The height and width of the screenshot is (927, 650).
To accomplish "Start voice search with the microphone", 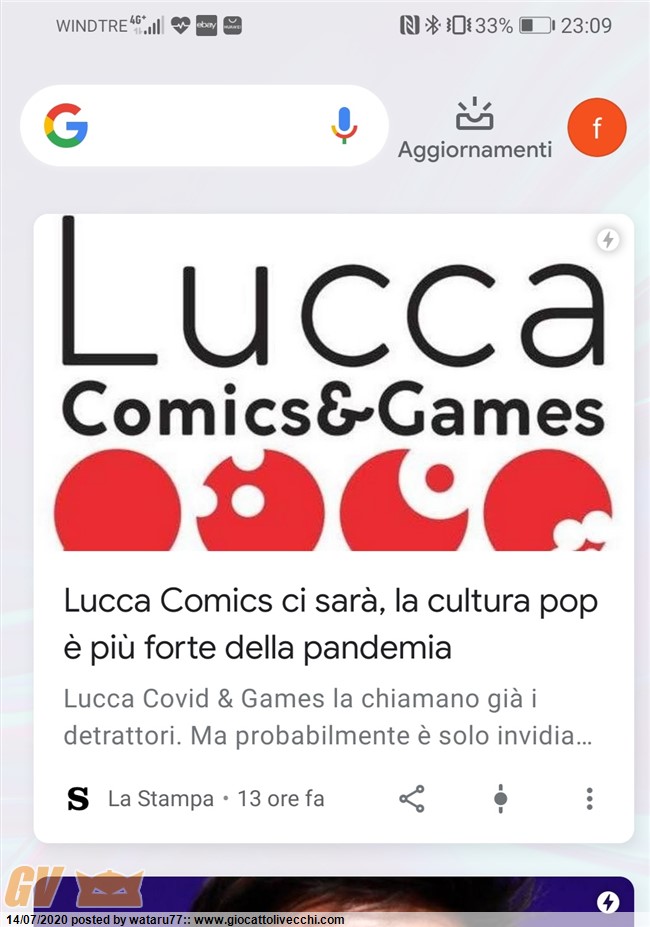I will (344, 126).
